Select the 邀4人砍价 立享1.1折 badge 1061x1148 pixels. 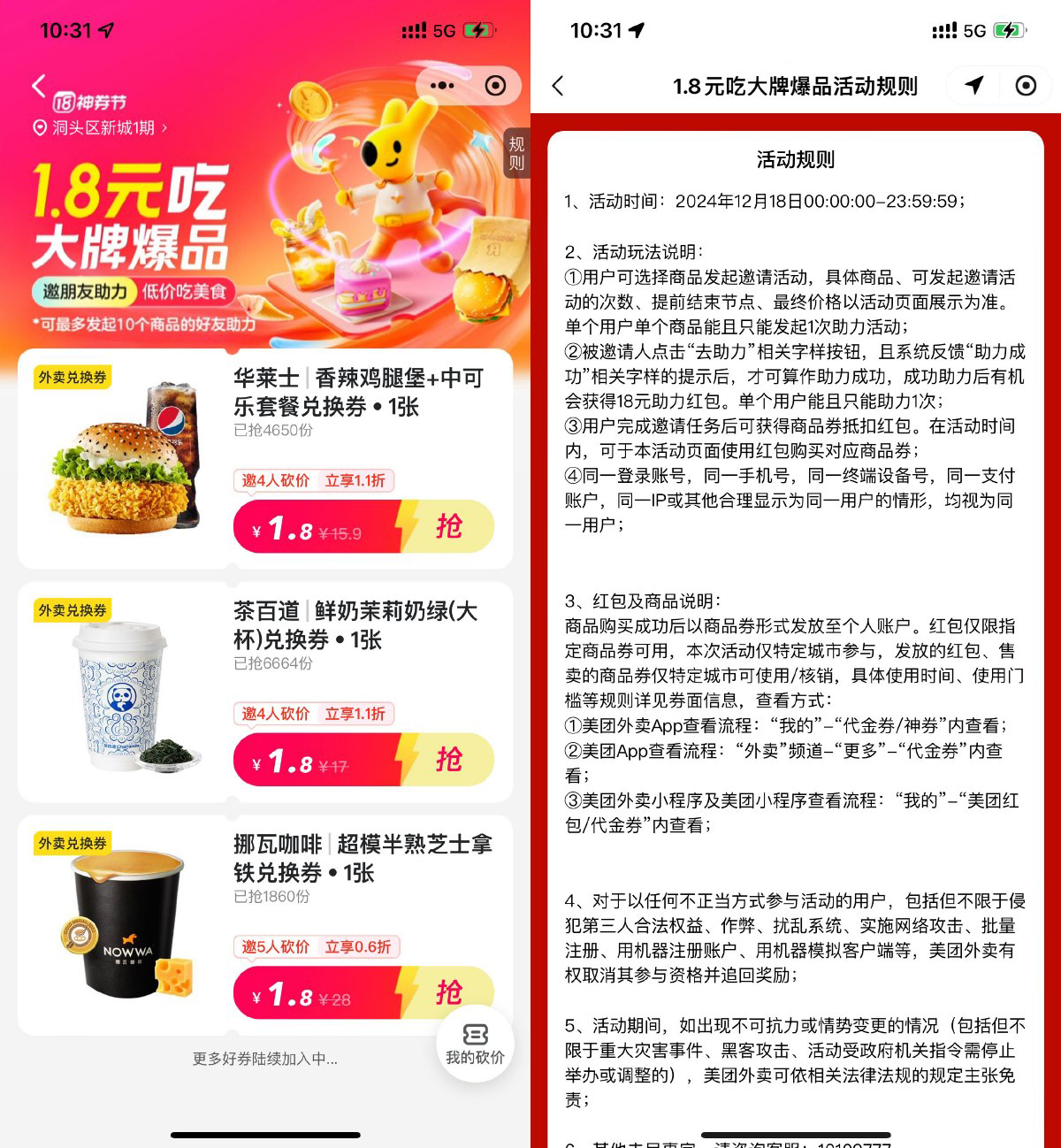click(x=315, y=480)
